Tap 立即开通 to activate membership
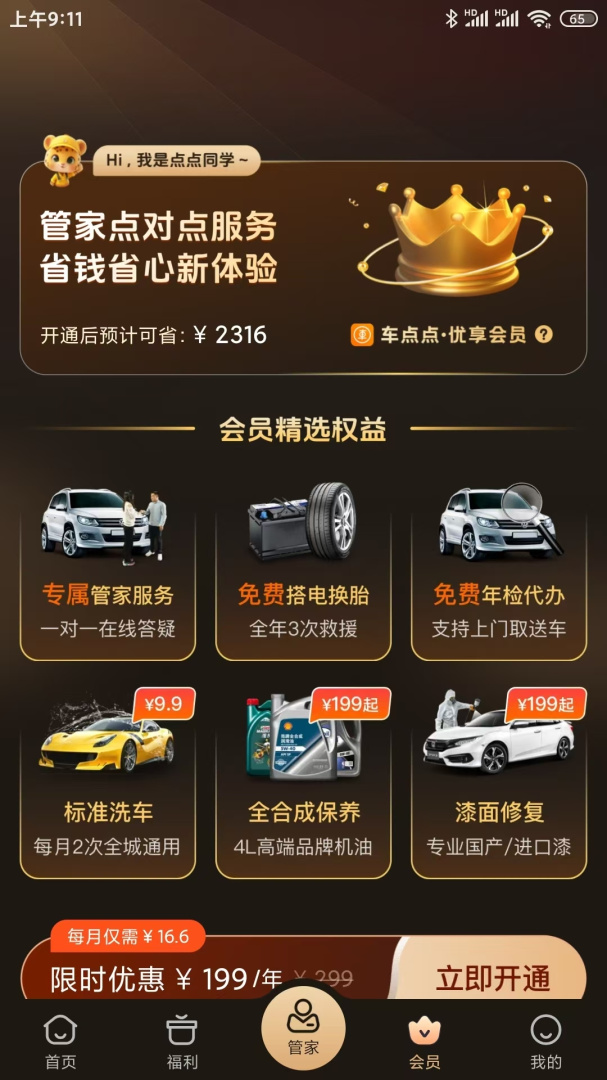The width and height of the screenshot is (607, 1080). (492, 976)
